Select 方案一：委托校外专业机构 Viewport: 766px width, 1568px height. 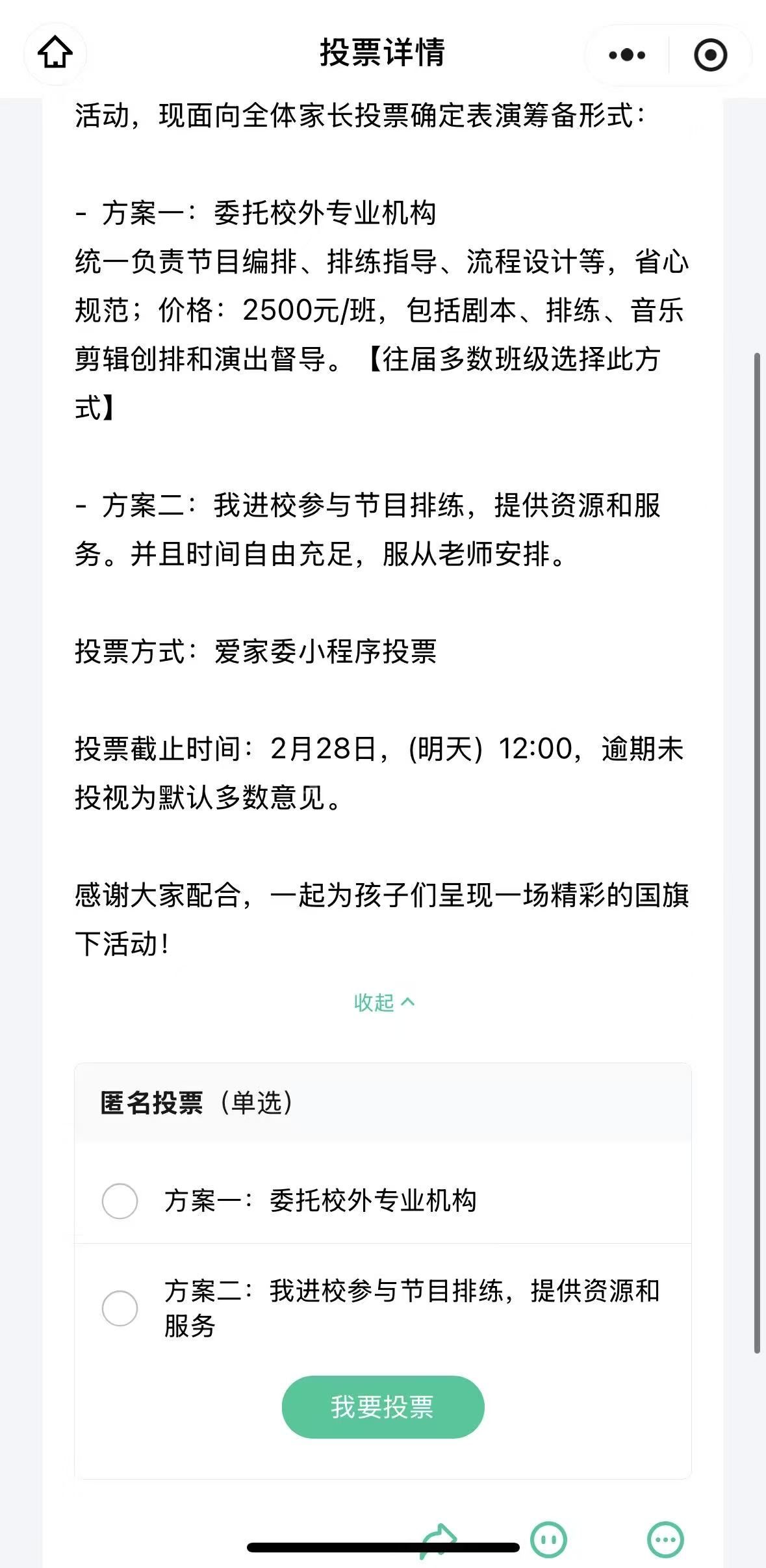[120, 1201]
